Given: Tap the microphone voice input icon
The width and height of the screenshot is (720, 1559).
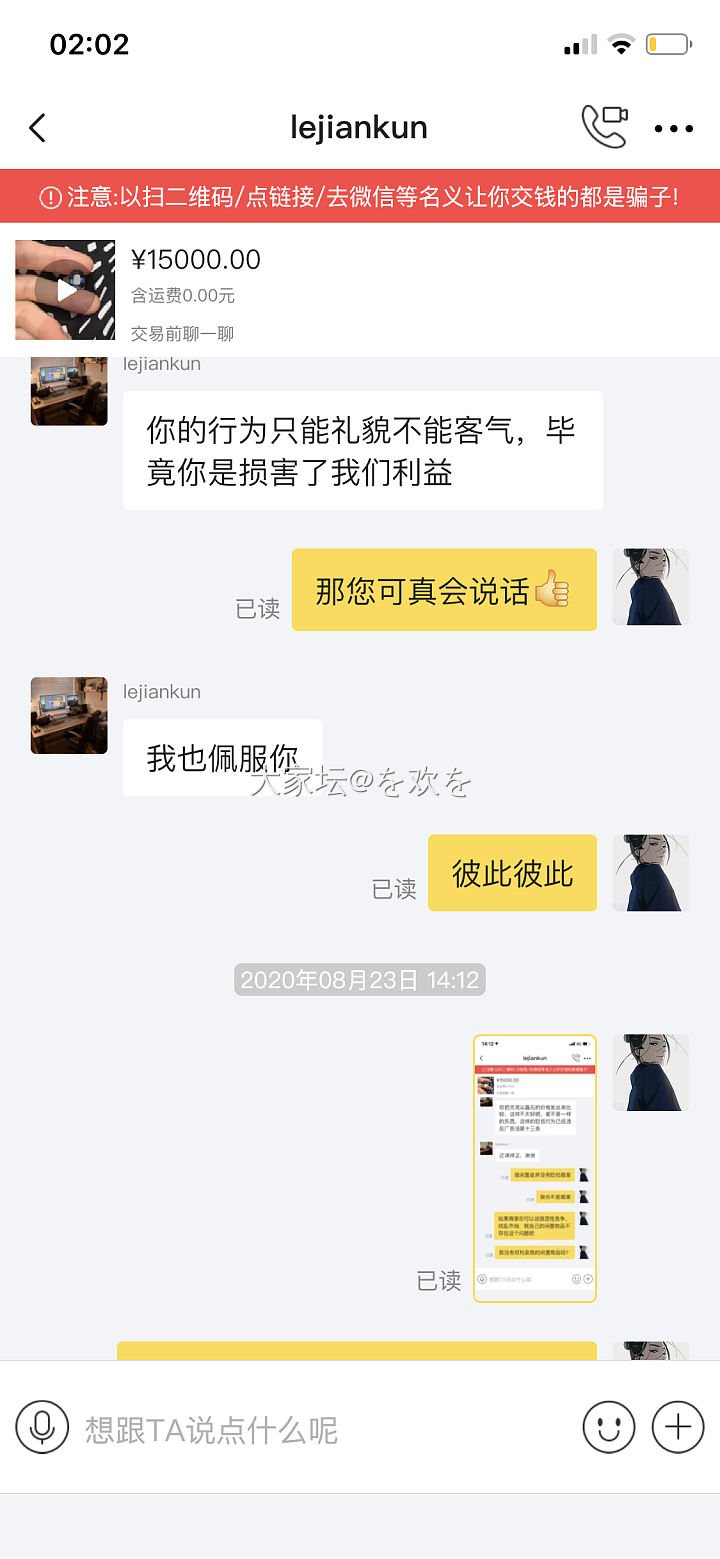Looking at the screenshot, I should 42,1427.
